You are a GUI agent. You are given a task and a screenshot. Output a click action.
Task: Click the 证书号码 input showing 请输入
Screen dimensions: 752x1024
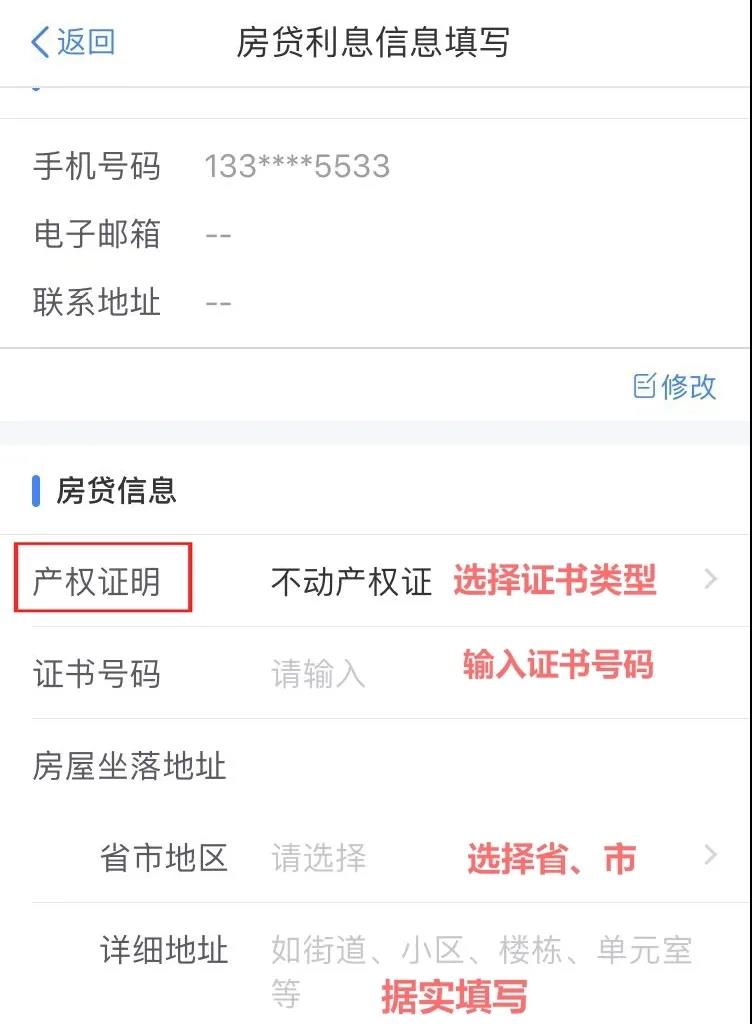[x=318, y=673]
